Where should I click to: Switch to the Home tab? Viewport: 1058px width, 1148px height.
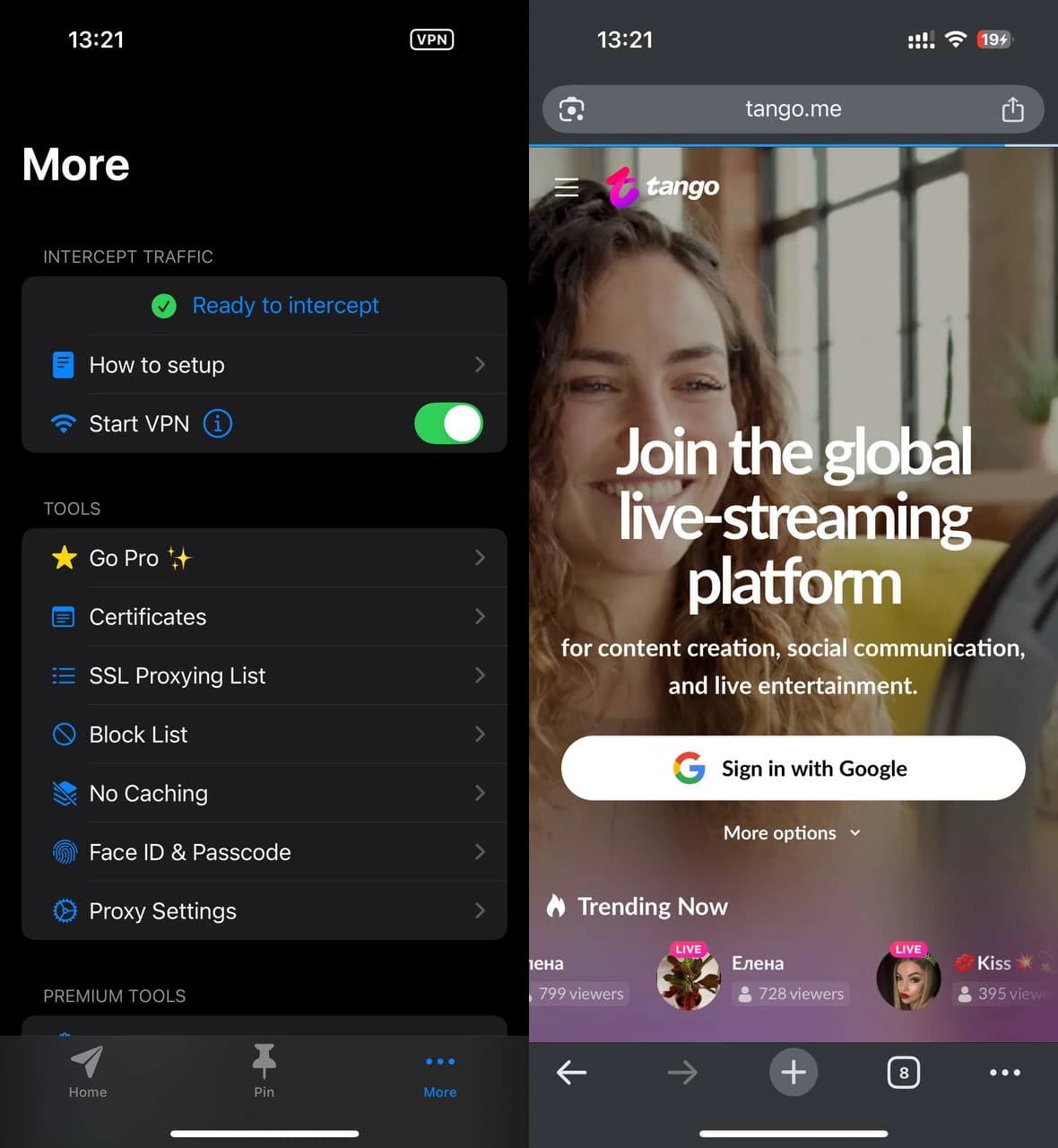pos(88,1072)
